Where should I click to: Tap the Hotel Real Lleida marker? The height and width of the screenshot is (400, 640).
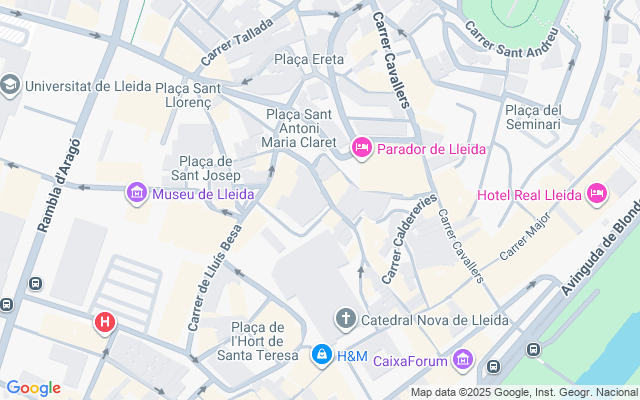coord(597,193)
